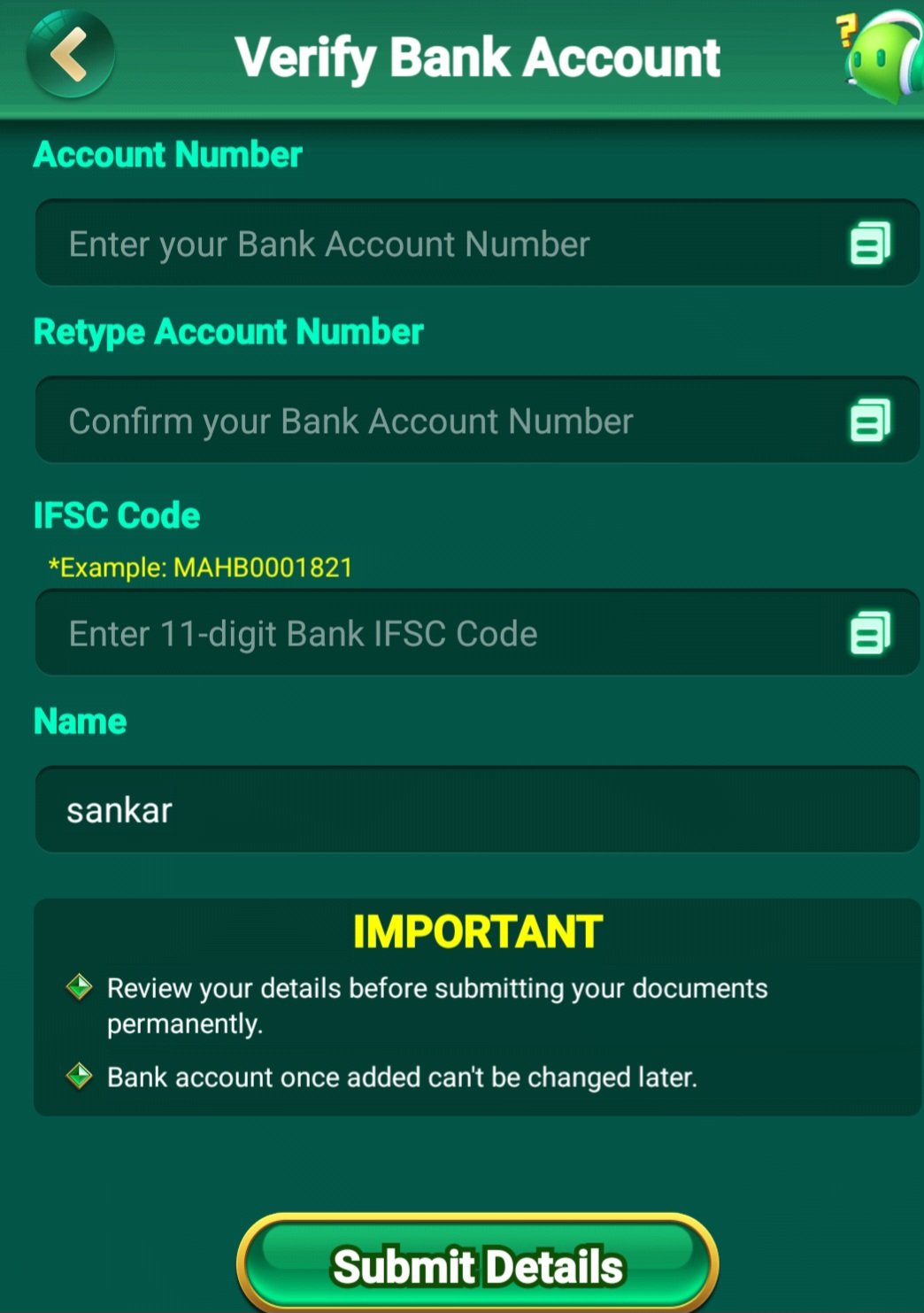This screenshot has height=1313, width=924.
Task: Paste into the Retype Account Number field
Action: click(x=870, y=421)
